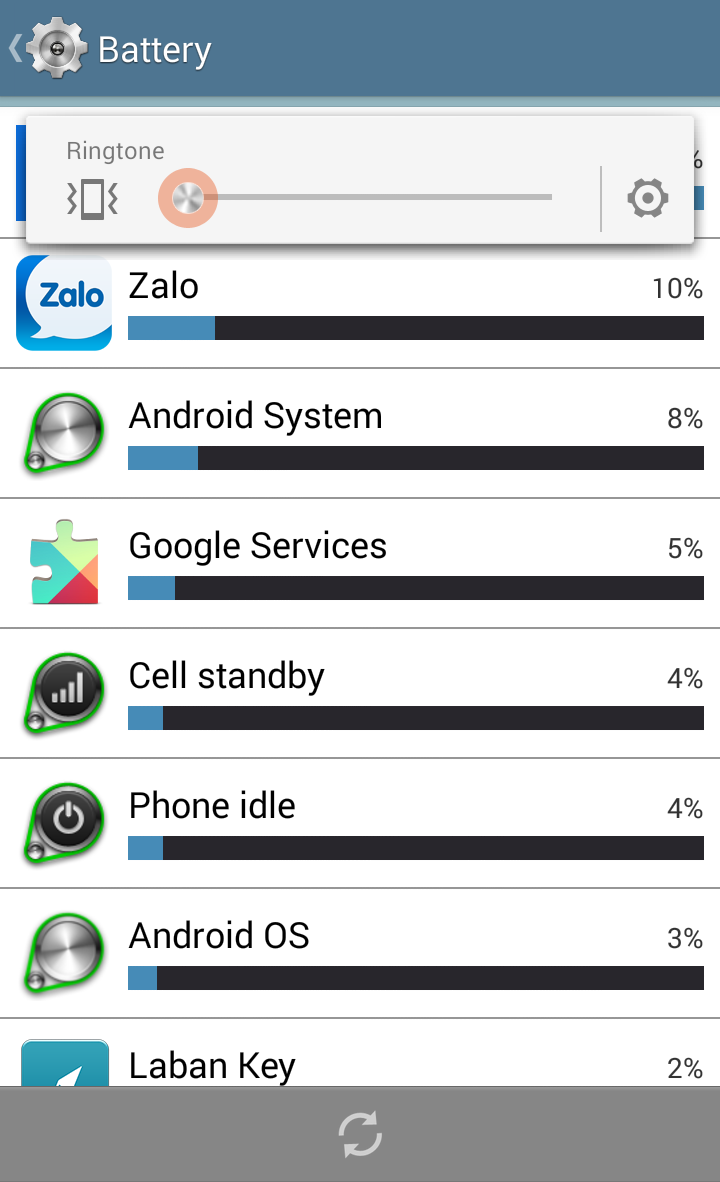This screenshot has width=720, height=1182.
Task: Tap the vibrate icon under Ringtone
Action: (x=92, y=199)
